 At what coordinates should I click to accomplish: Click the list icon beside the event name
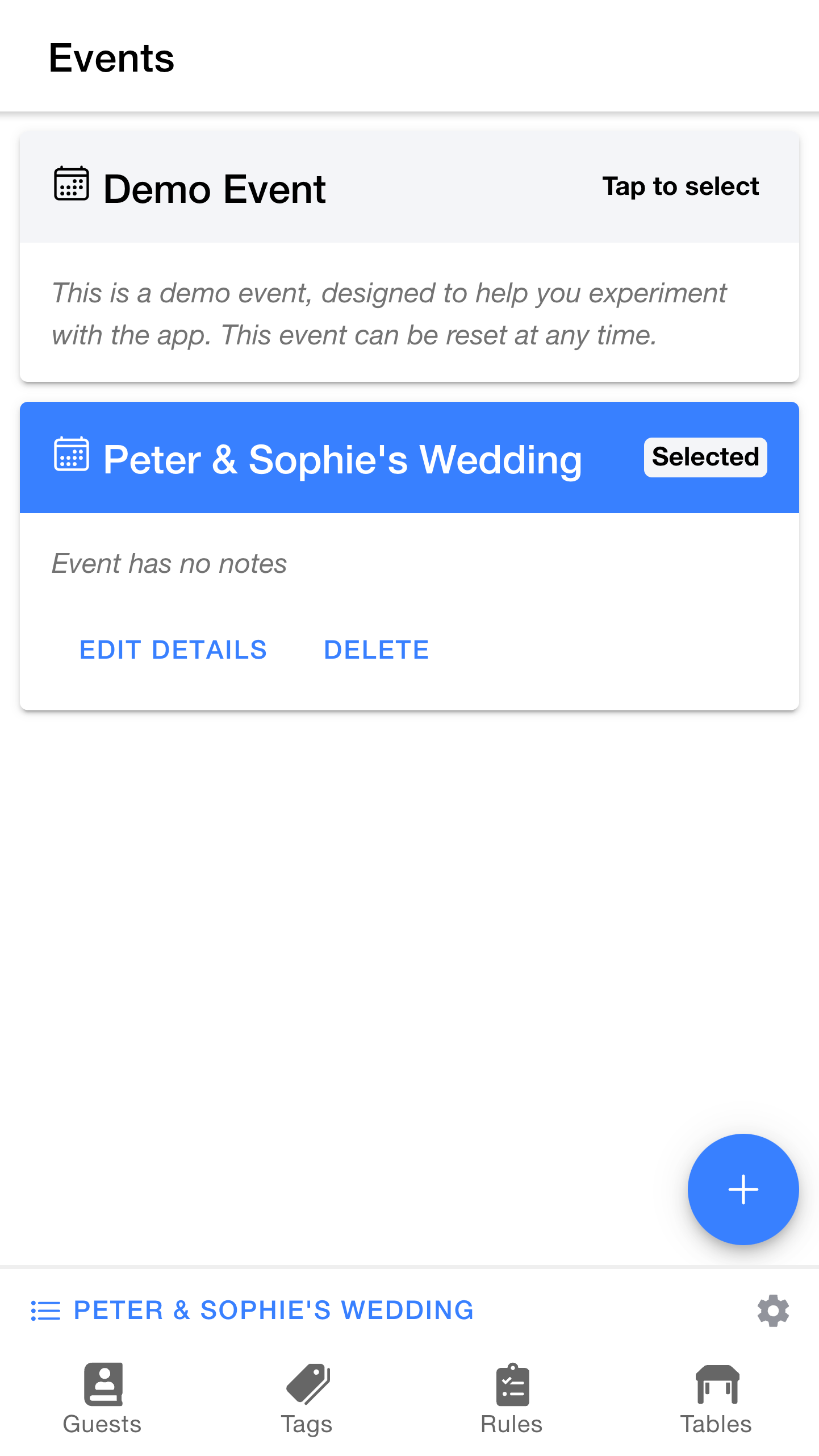click(x=45, y=1311)
